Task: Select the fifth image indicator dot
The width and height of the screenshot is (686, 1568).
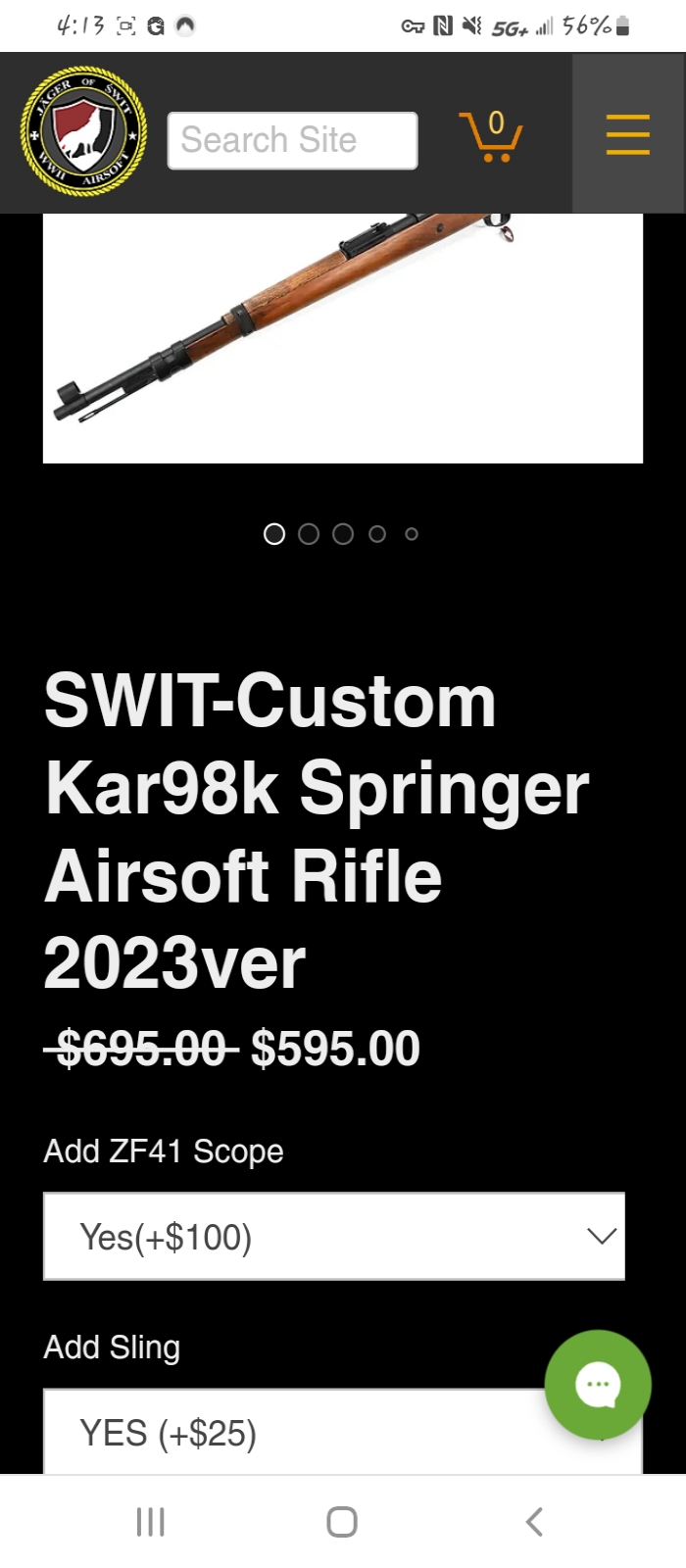Action: tap(412, 534)
